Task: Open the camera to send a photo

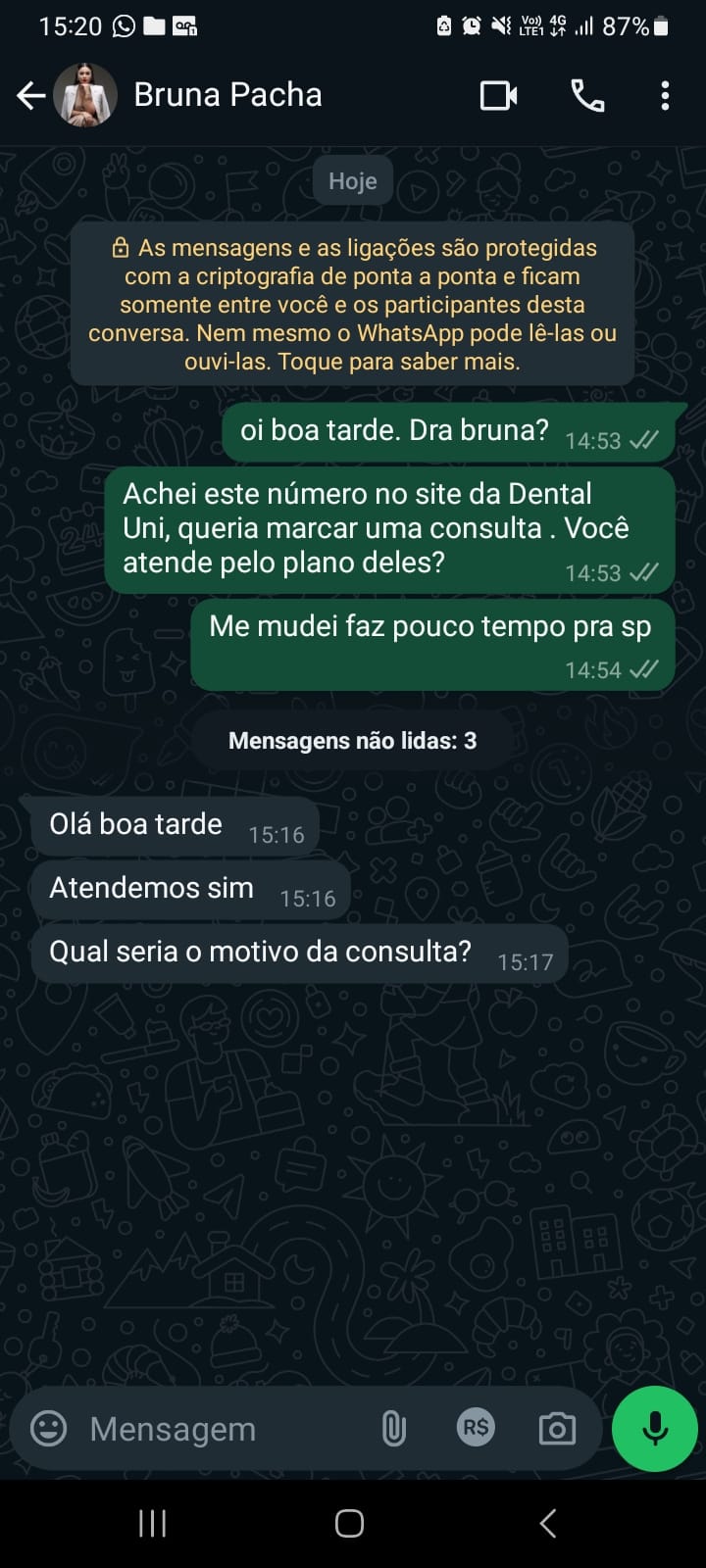Action: (557, 1428)
